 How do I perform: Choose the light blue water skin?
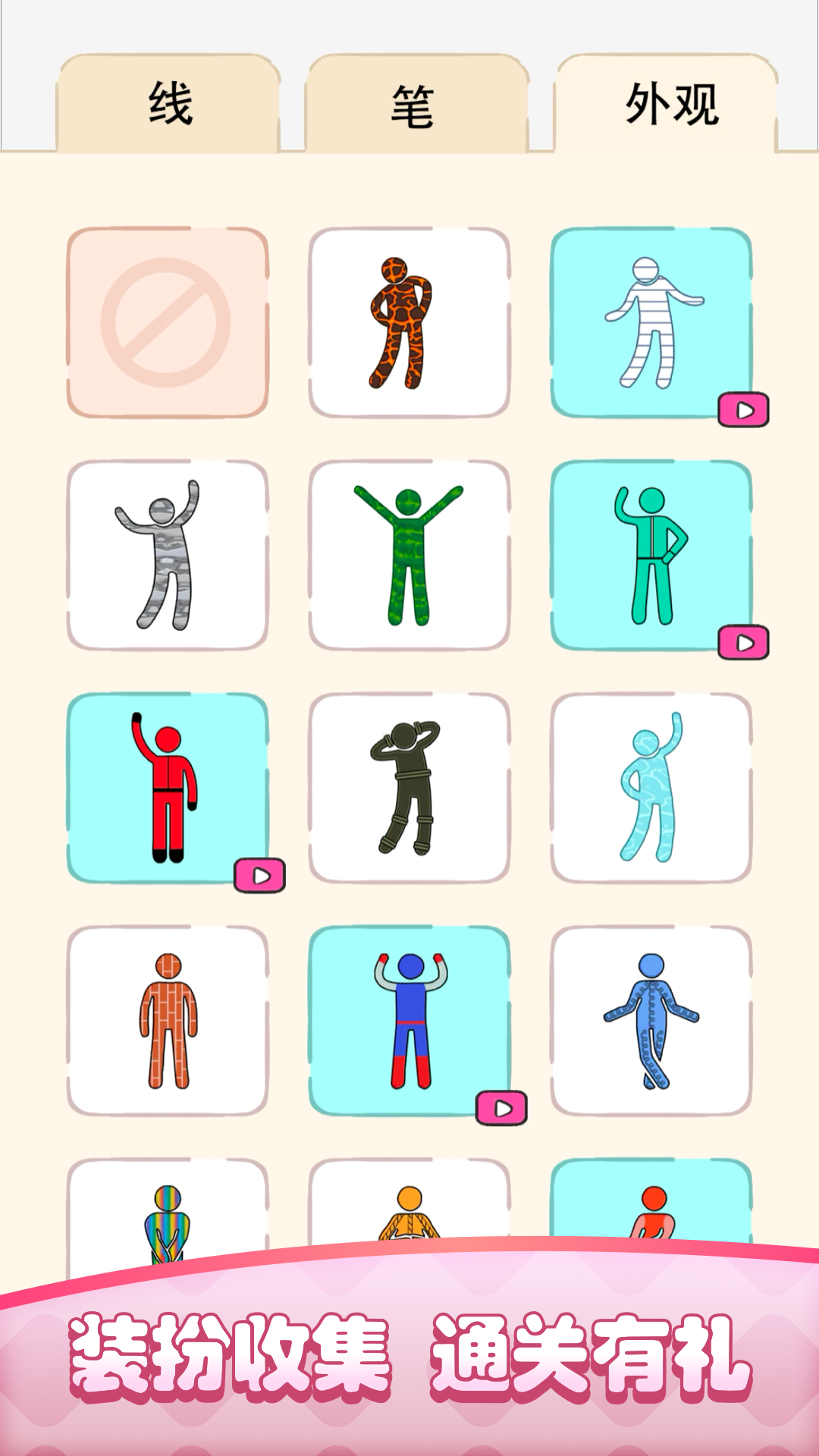651,788
